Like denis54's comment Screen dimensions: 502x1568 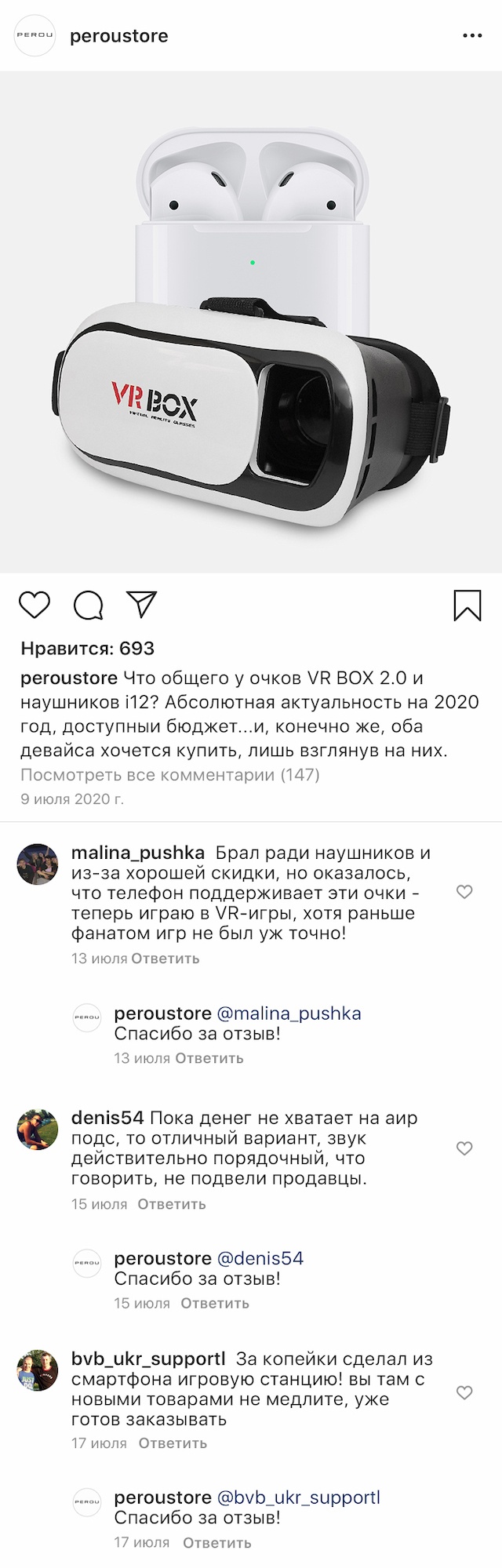(464, 1148)
